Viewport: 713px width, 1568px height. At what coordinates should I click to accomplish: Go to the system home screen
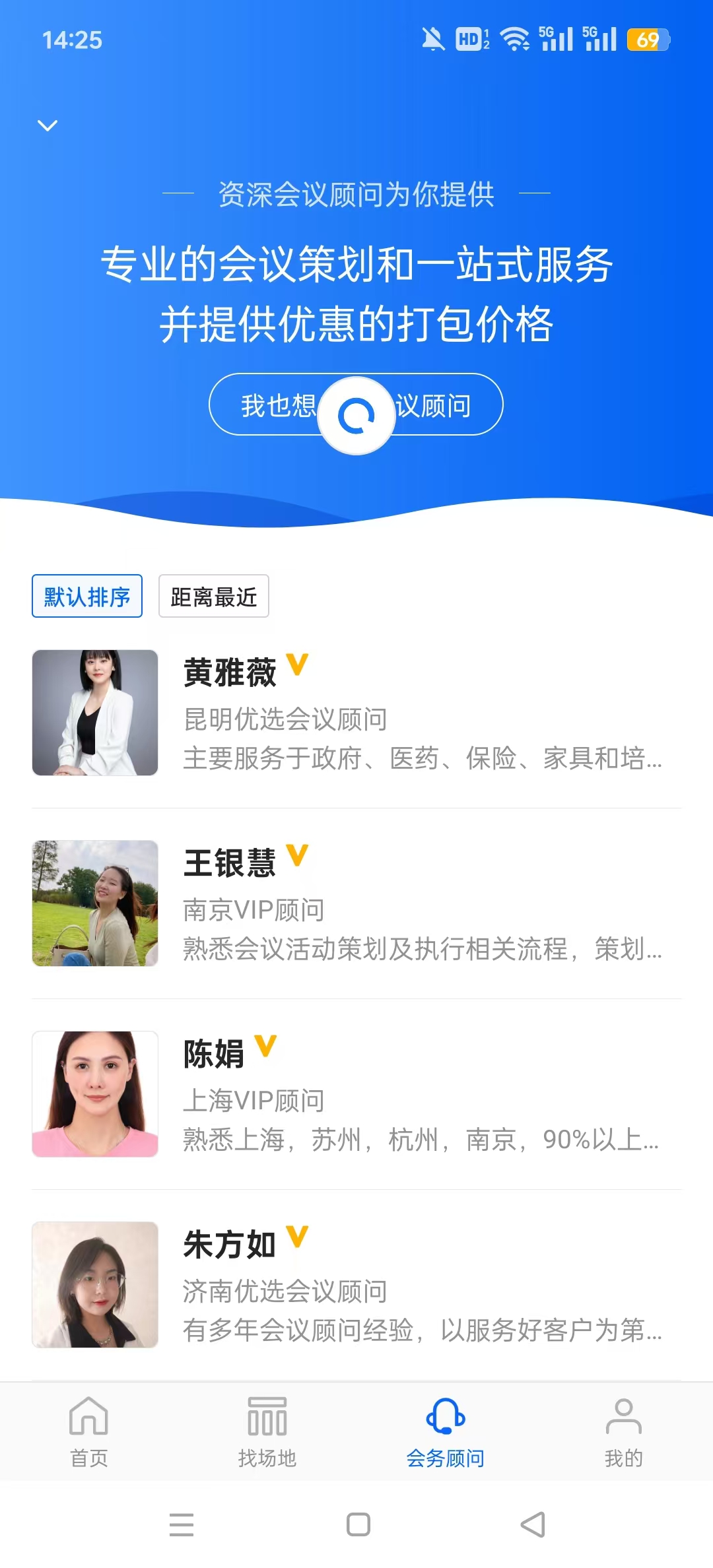tap(358, 1524)
